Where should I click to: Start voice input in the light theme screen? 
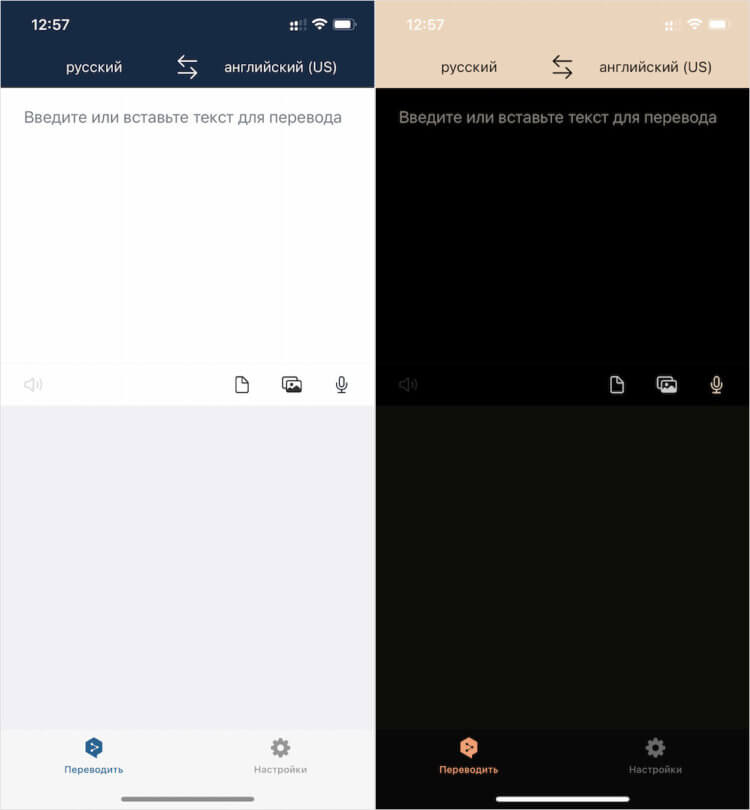[x=342, y=385]
